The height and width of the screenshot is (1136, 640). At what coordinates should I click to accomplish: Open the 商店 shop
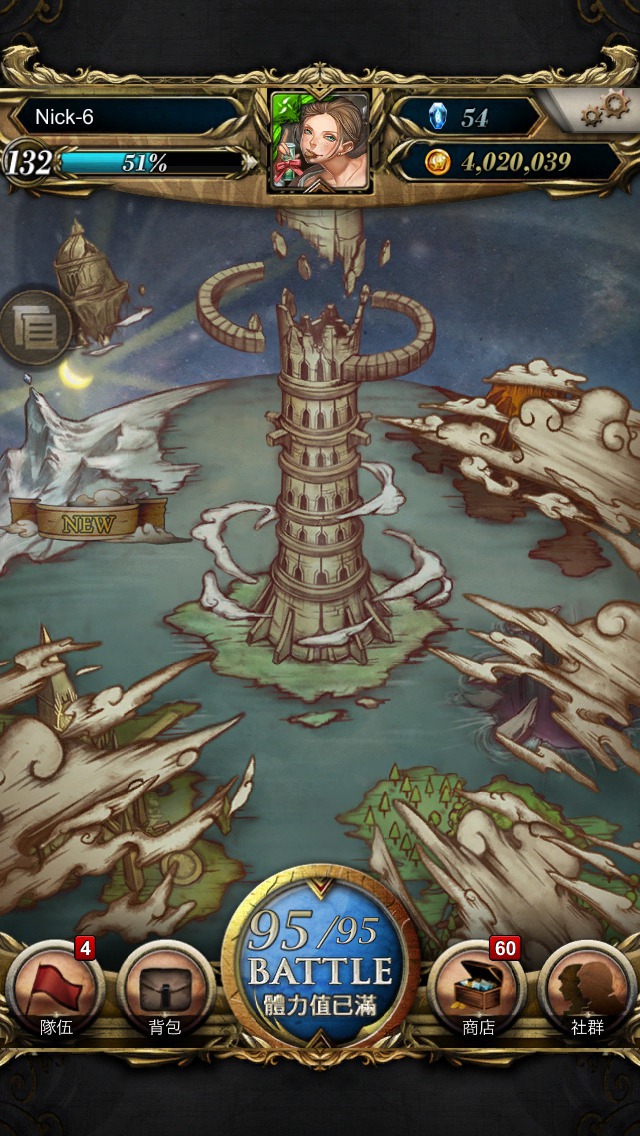pos(476,990)
